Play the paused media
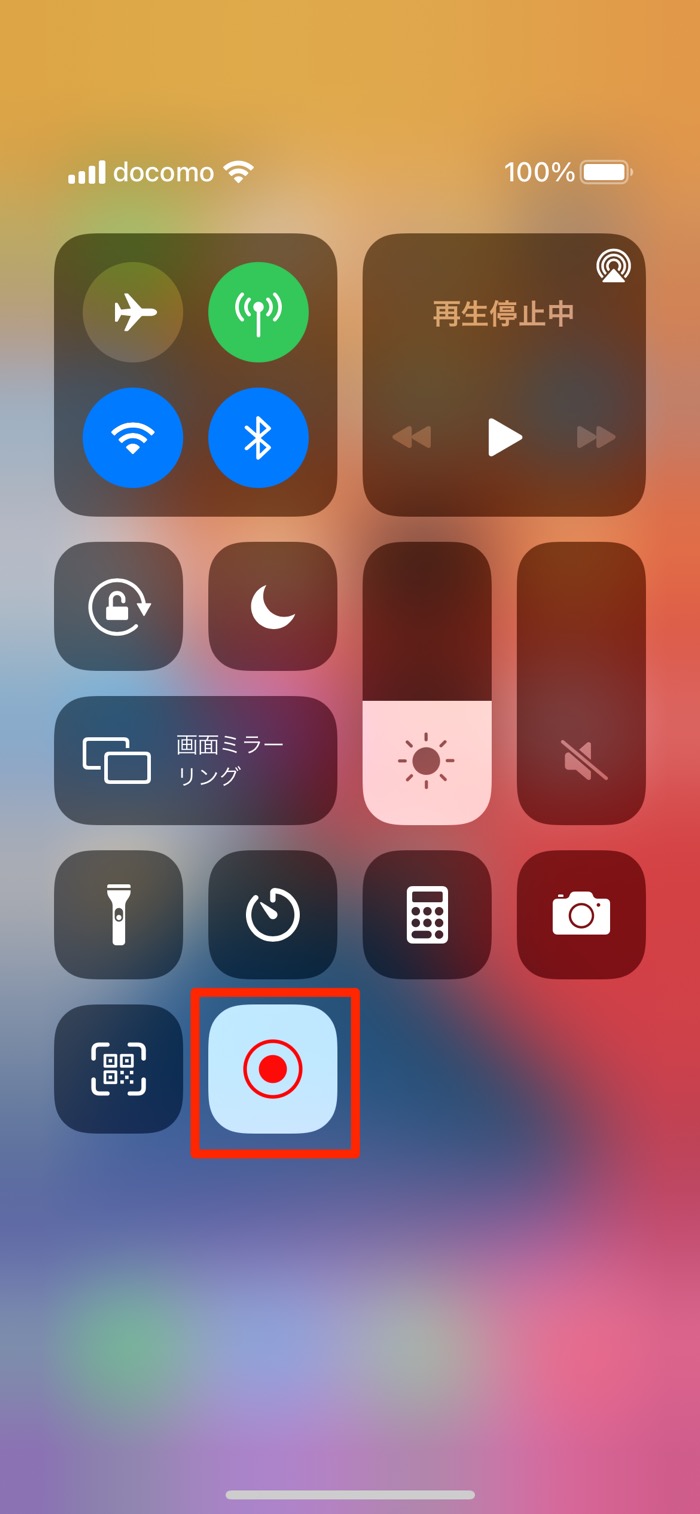The image size is (700, 1514). (x=504, y=437)
